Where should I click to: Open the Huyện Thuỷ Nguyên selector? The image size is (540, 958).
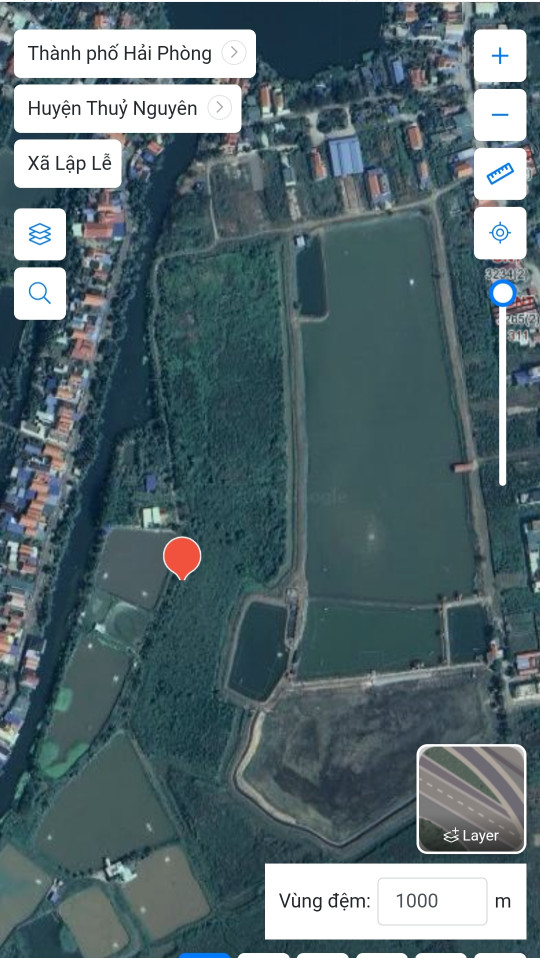point(128,109)
